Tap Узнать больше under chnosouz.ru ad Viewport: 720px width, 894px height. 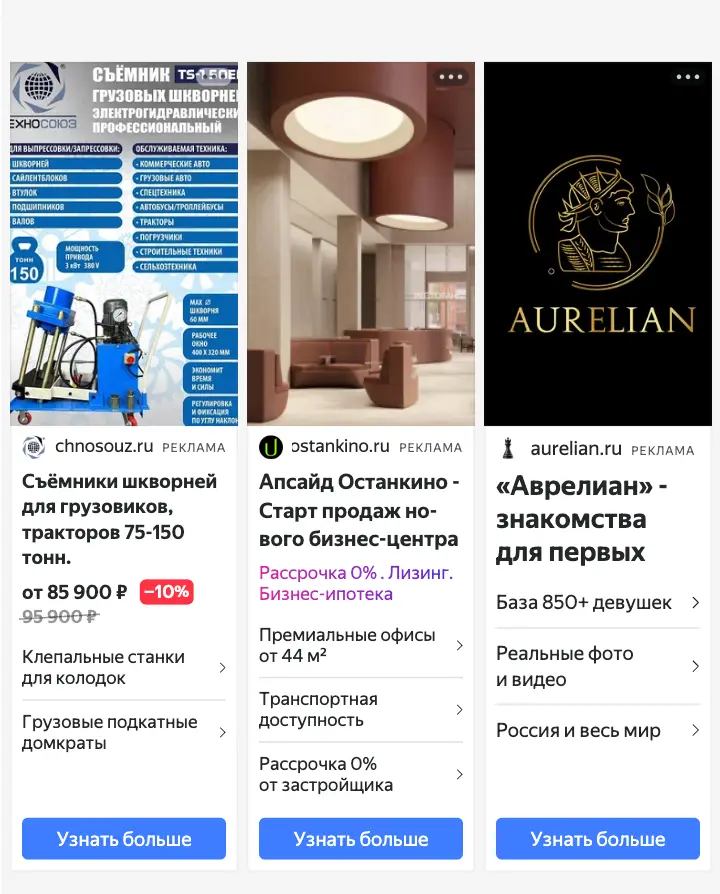(124, 839)
